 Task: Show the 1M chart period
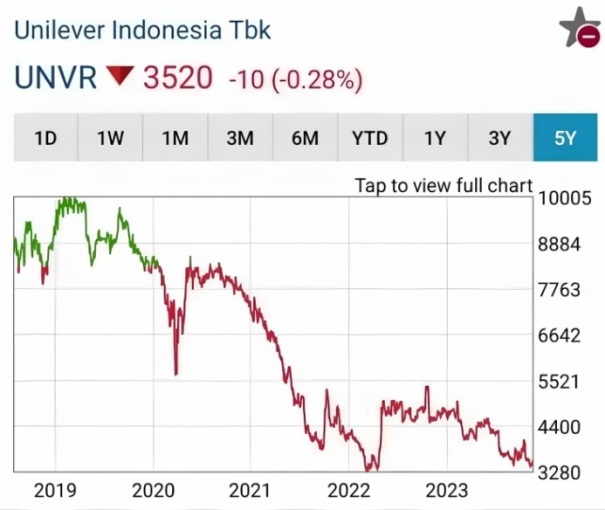pyautogui.click(x=175, y=138)
